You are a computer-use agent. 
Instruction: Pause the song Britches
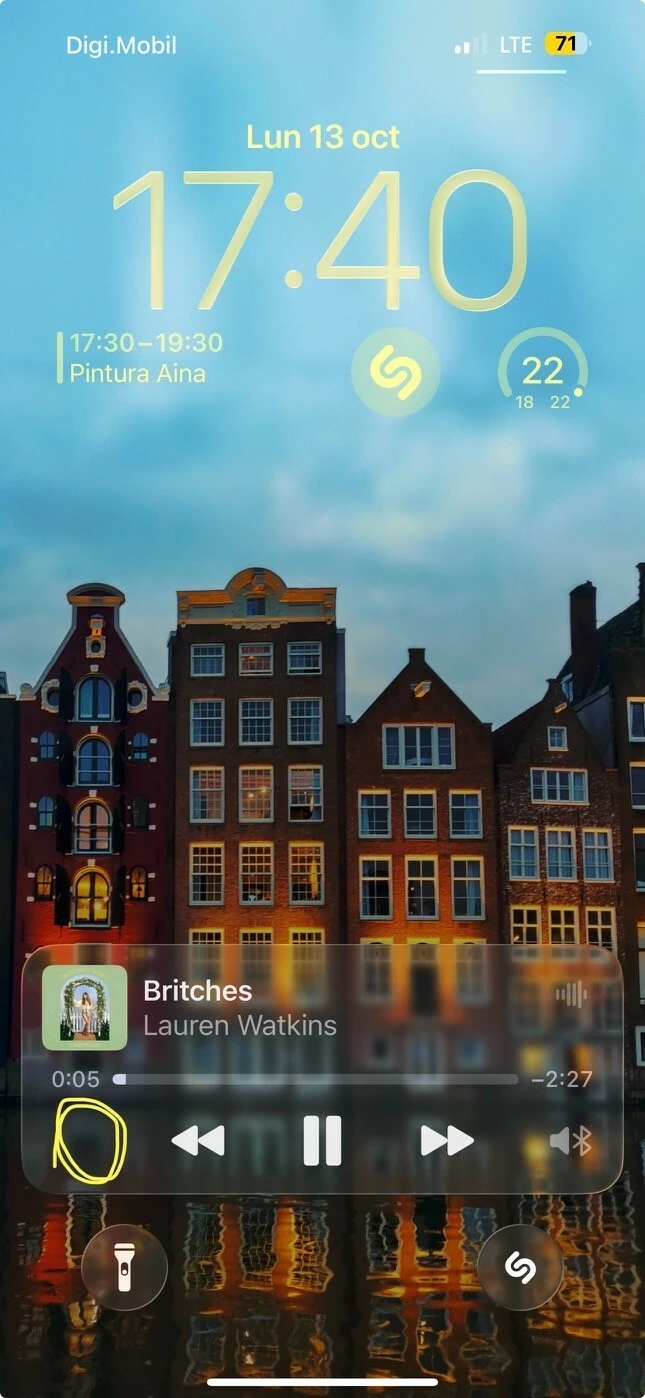(322, 1141)
